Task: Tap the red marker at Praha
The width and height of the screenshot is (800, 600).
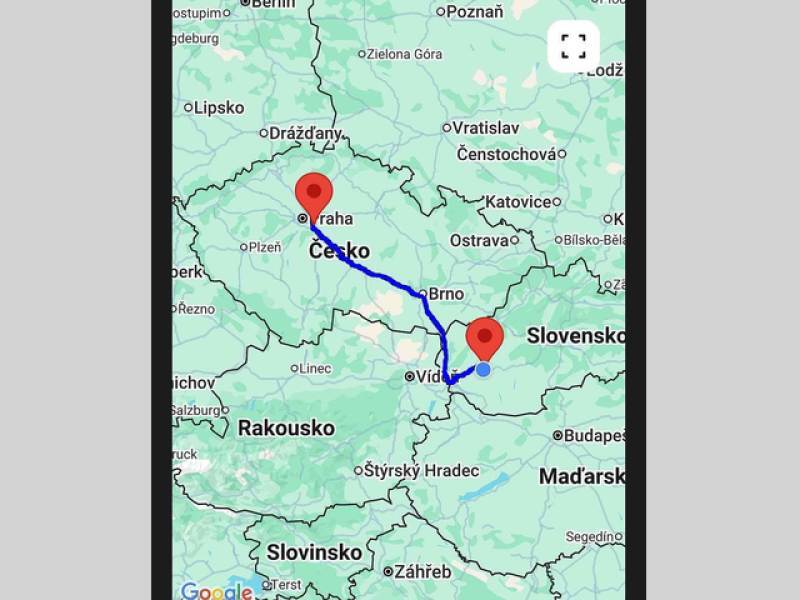Action: [313, 194]
